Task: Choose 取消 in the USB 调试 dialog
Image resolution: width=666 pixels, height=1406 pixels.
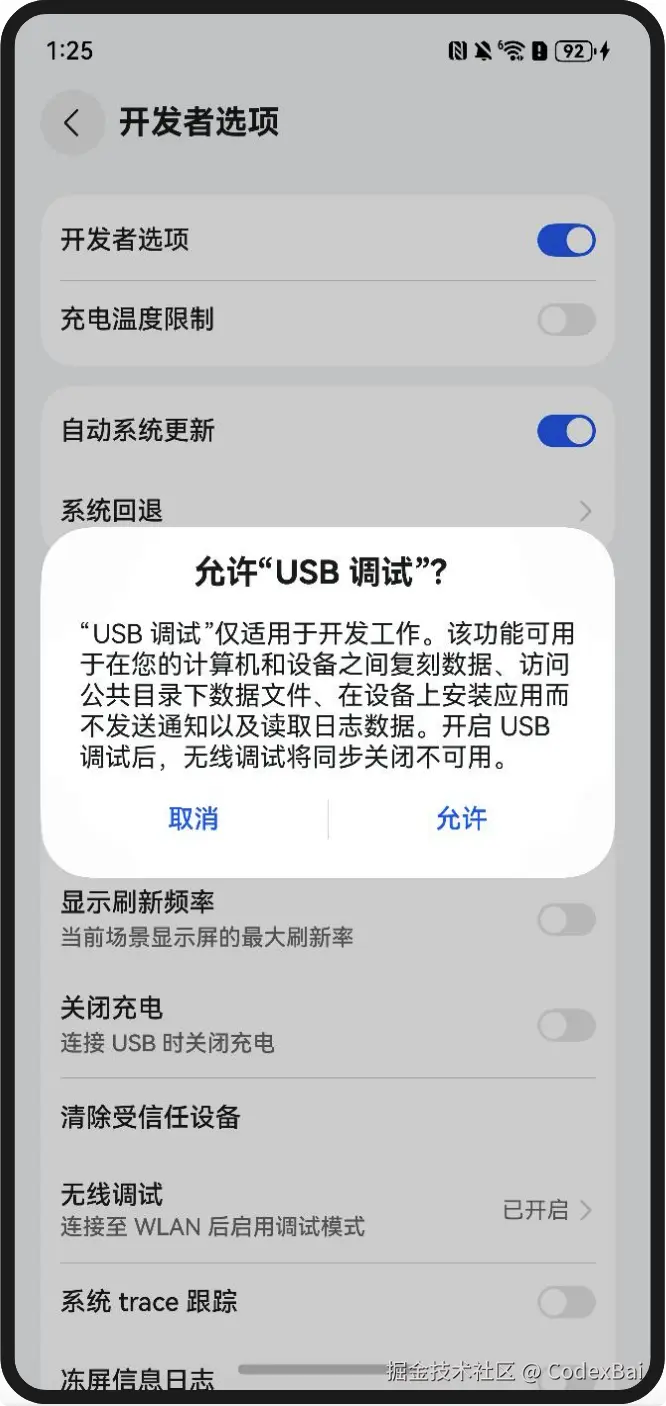Action: pyautogui.click(x=193, y=819)
